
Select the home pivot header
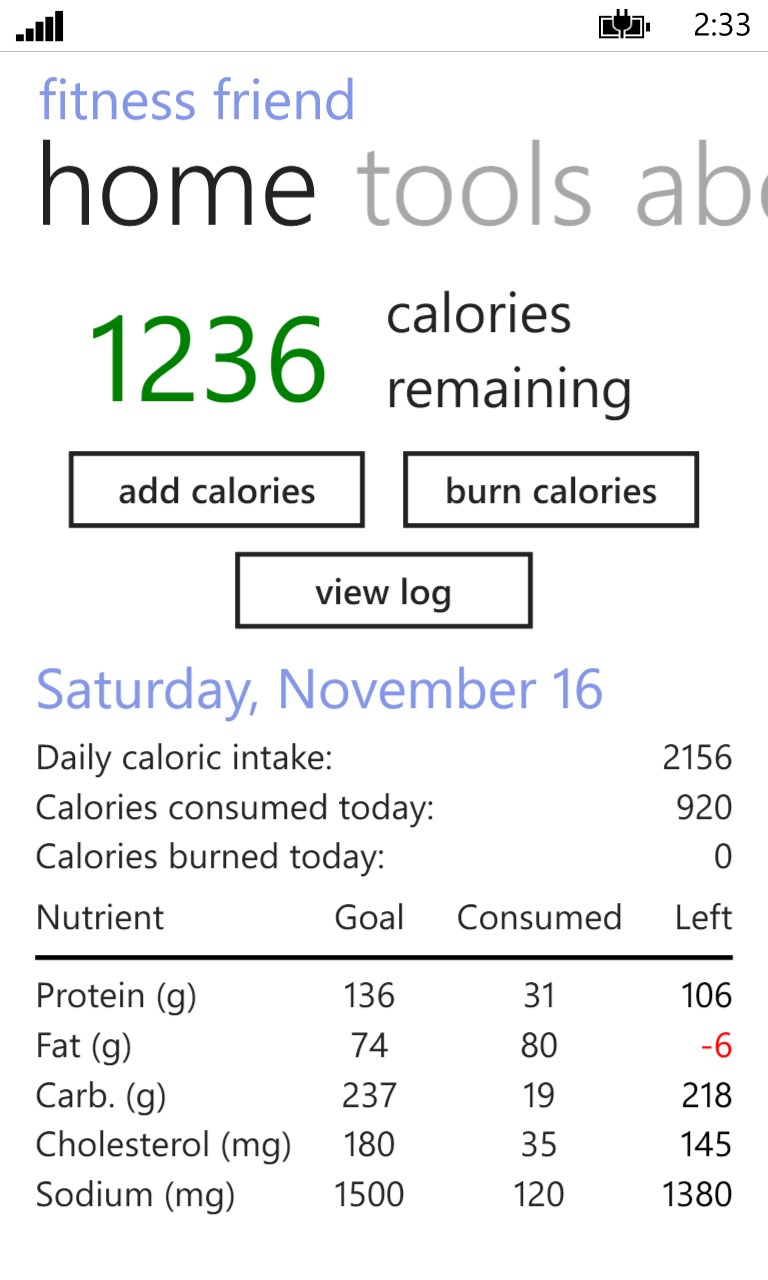pyautogui.click(x=176, y=185)
